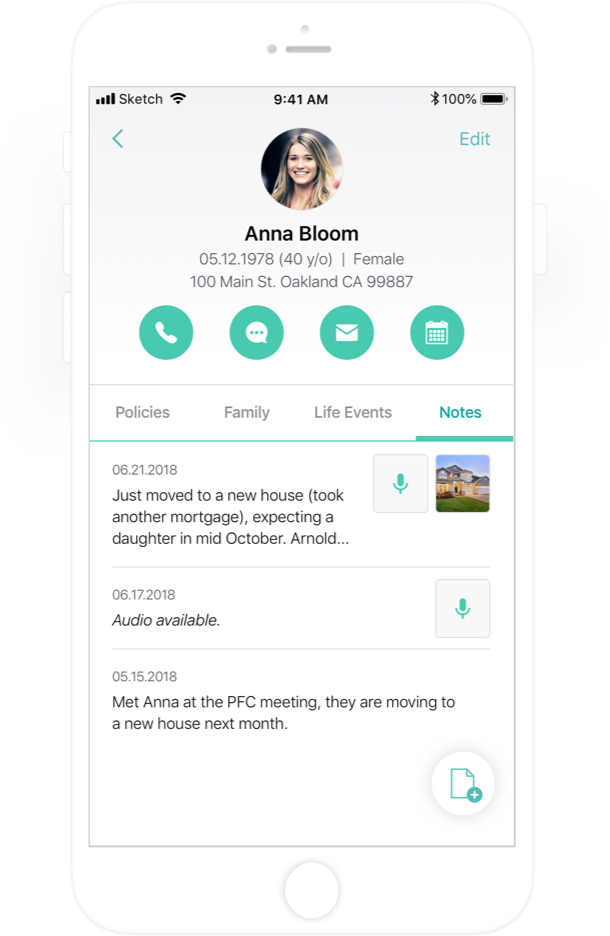View house photo on 06.21.2018 note
Viewport: 610px width, 936px height.
click(x=463, y=484)
